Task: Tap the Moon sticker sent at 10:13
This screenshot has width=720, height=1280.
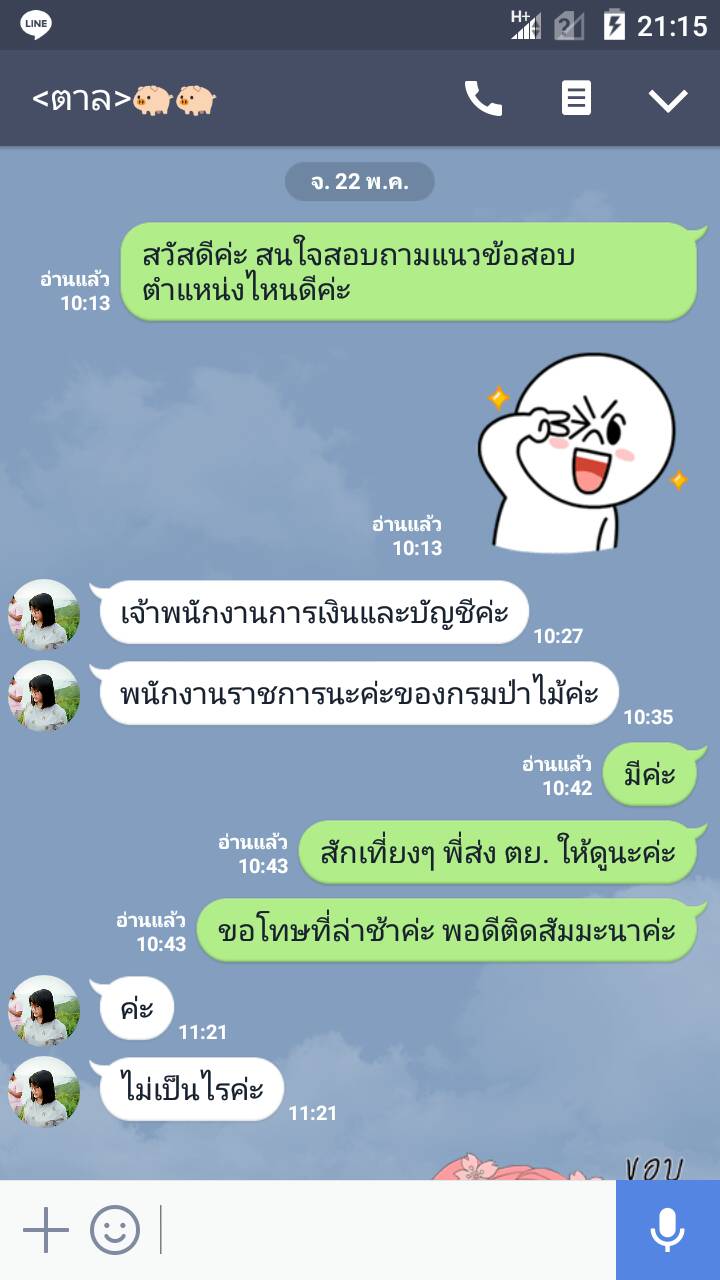Action: click(580, 452)
